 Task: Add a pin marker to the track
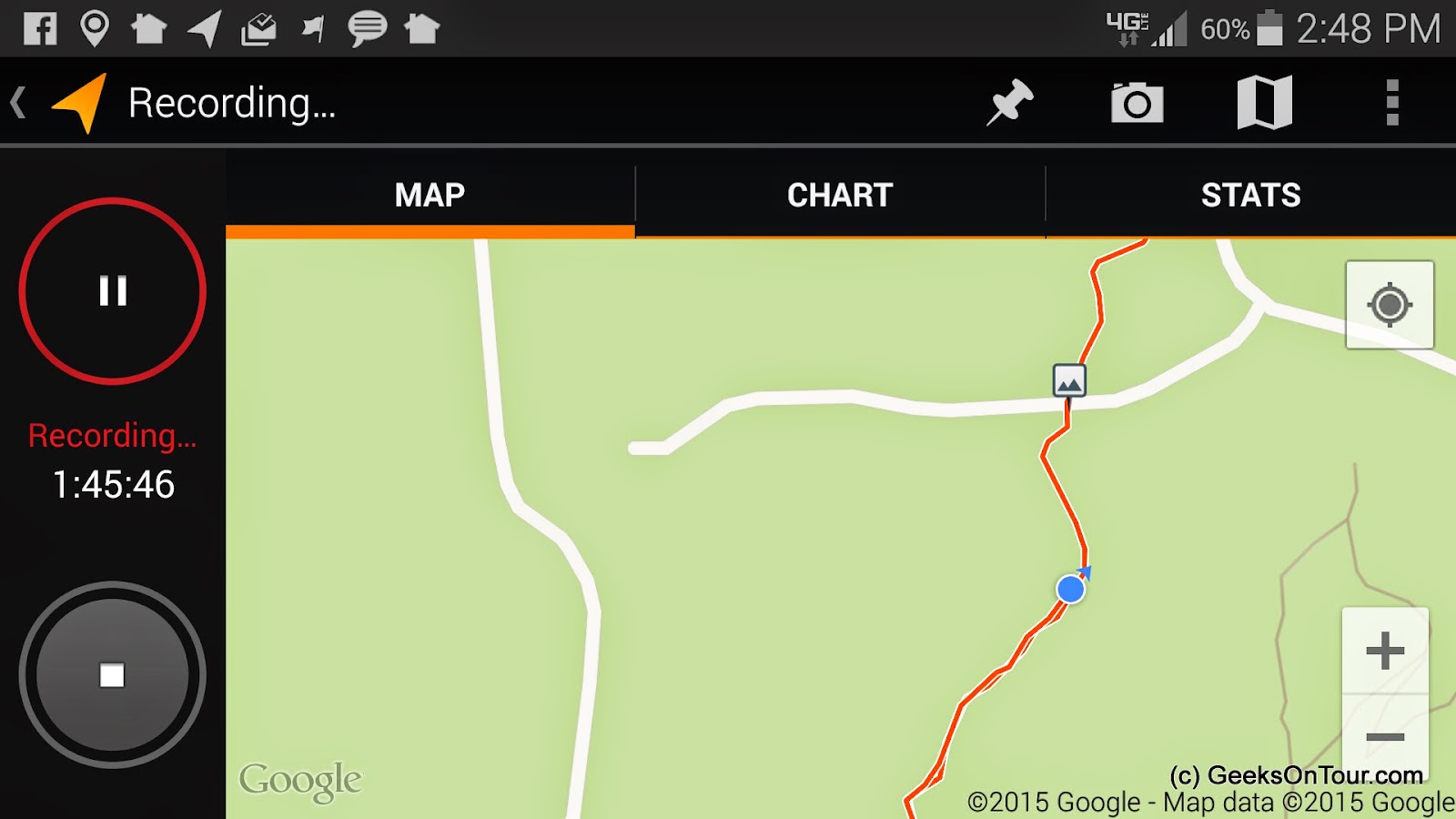[1010, 102]
